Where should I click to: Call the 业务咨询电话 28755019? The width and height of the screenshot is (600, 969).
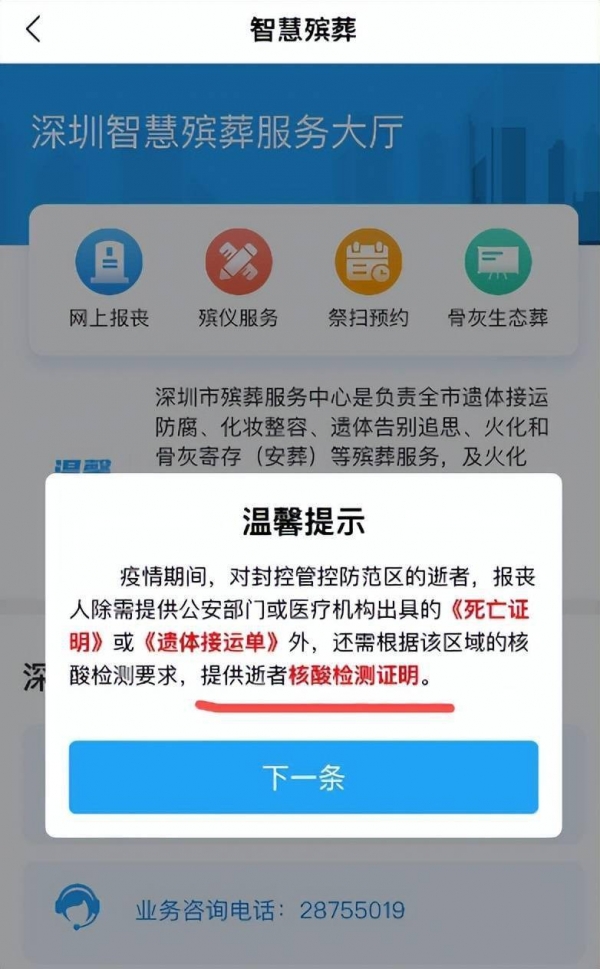click(x=270, y=911)
